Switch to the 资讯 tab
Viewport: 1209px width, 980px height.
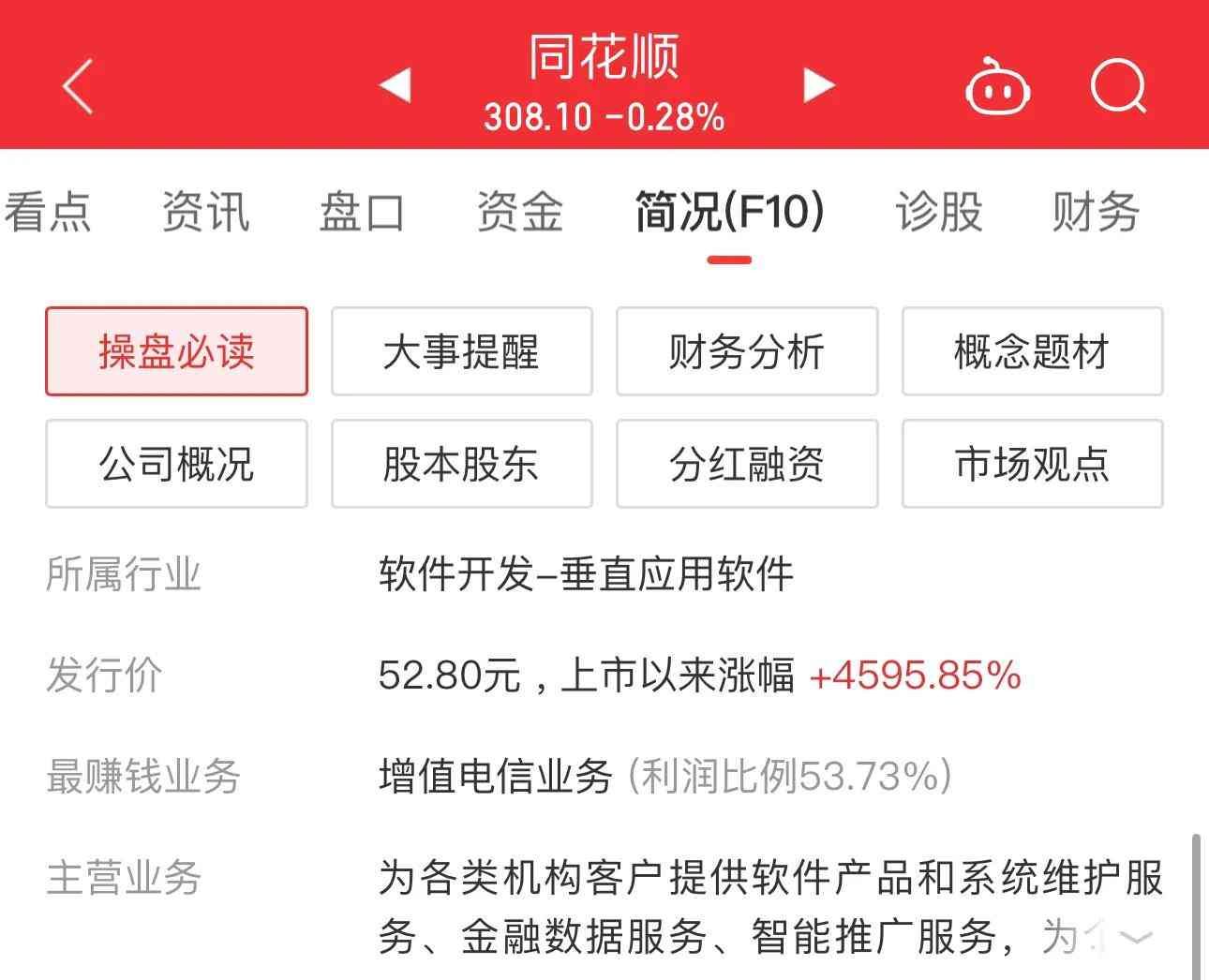[x=205, y=212]
